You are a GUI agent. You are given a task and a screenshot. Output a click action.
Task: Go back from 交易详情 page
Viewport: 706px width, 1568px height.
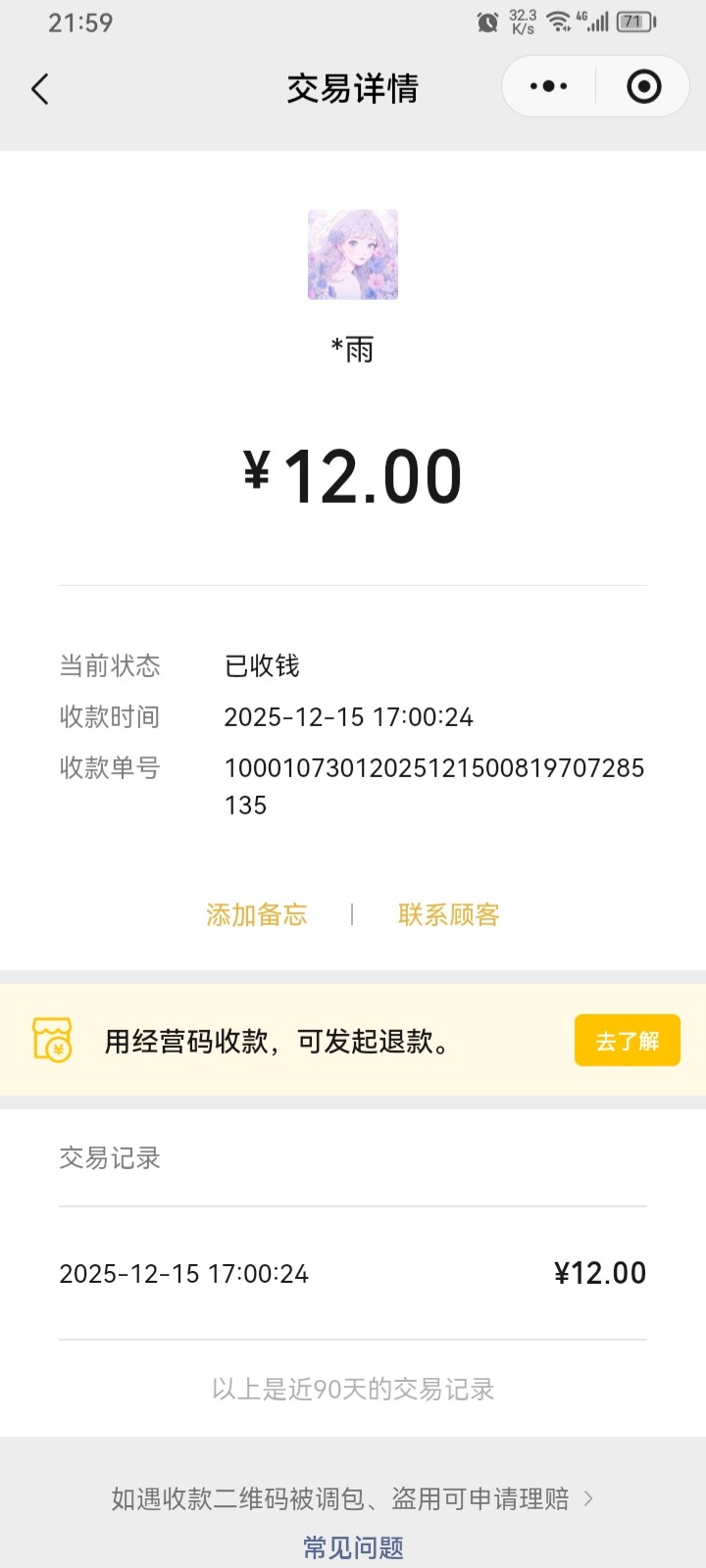(40, 89)
